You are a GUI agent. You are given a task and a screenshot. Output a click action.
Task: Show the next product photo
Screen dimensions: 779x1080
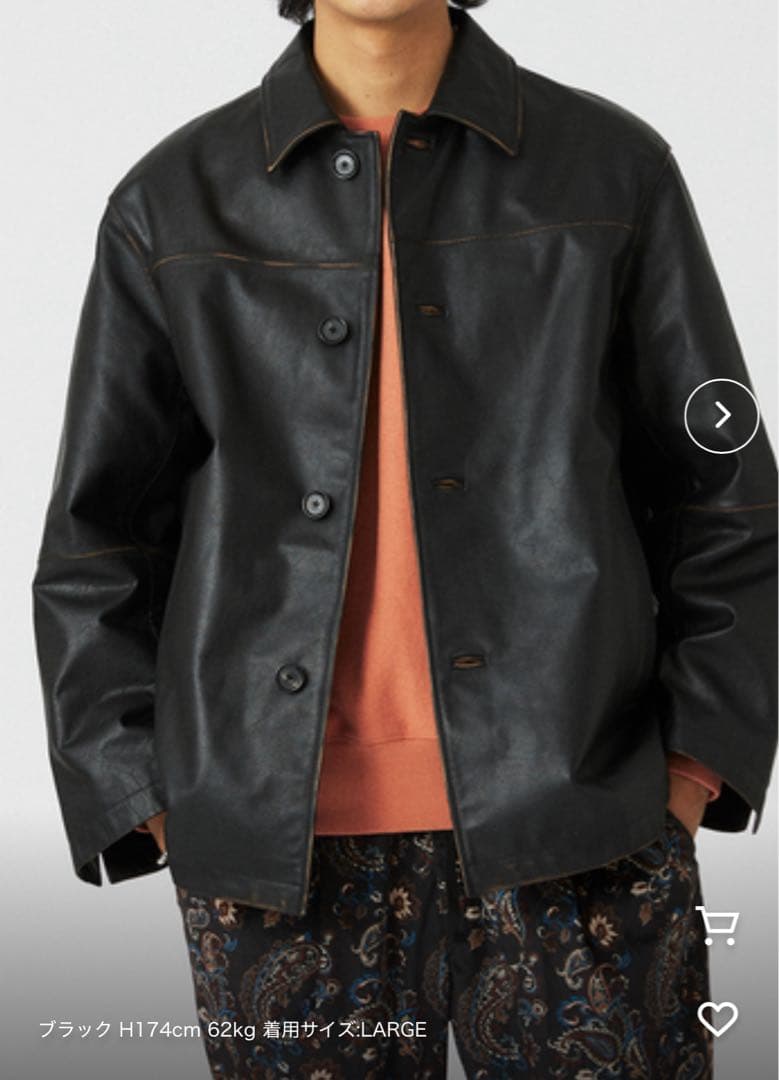[x=721, y=416]
